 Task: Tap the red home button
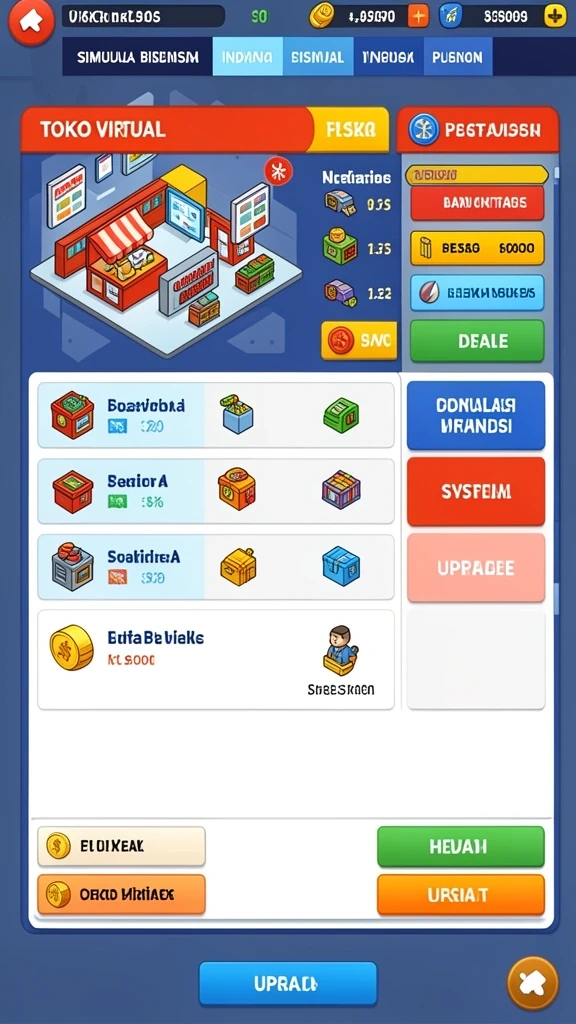click(x=31, y=22)
